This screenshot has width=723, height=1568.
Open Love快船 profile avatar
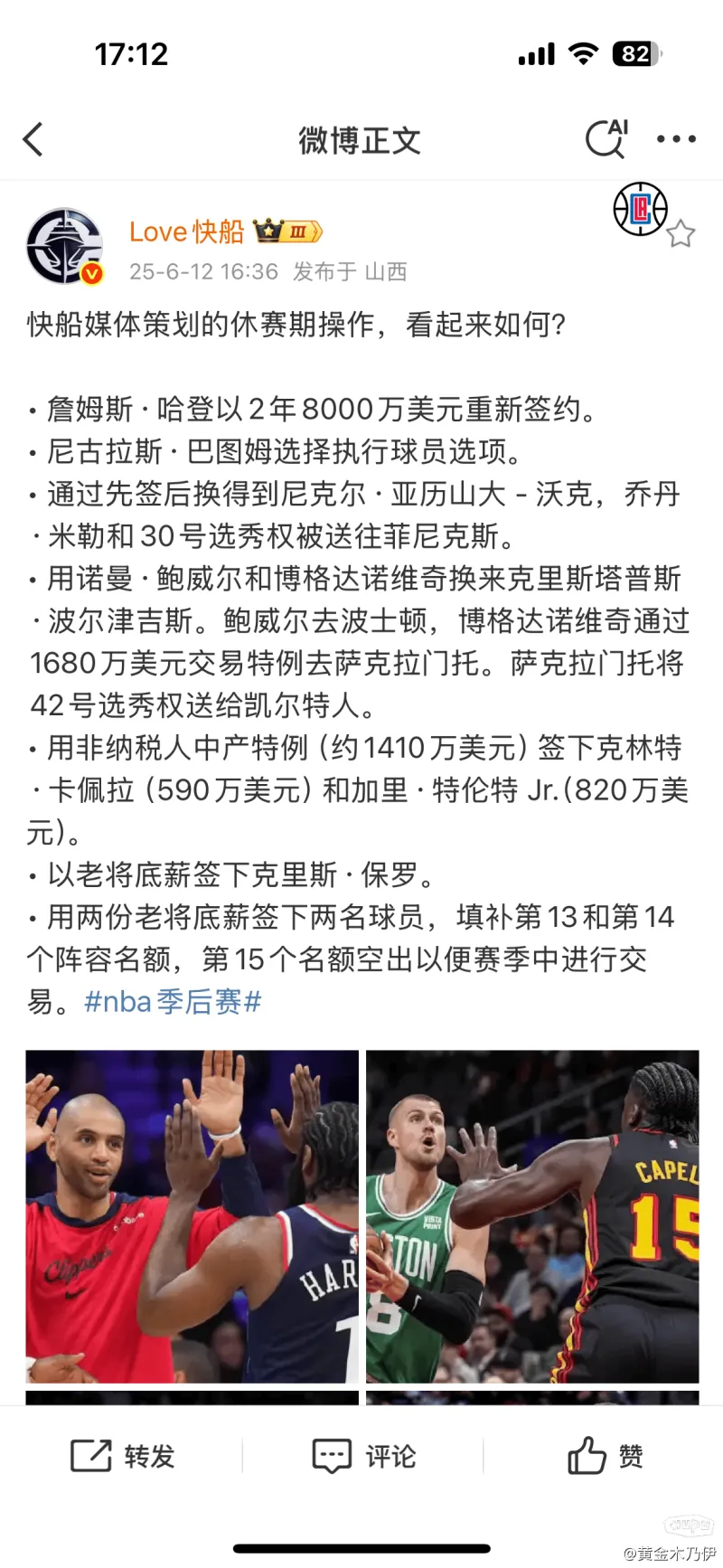click(64, 246)
